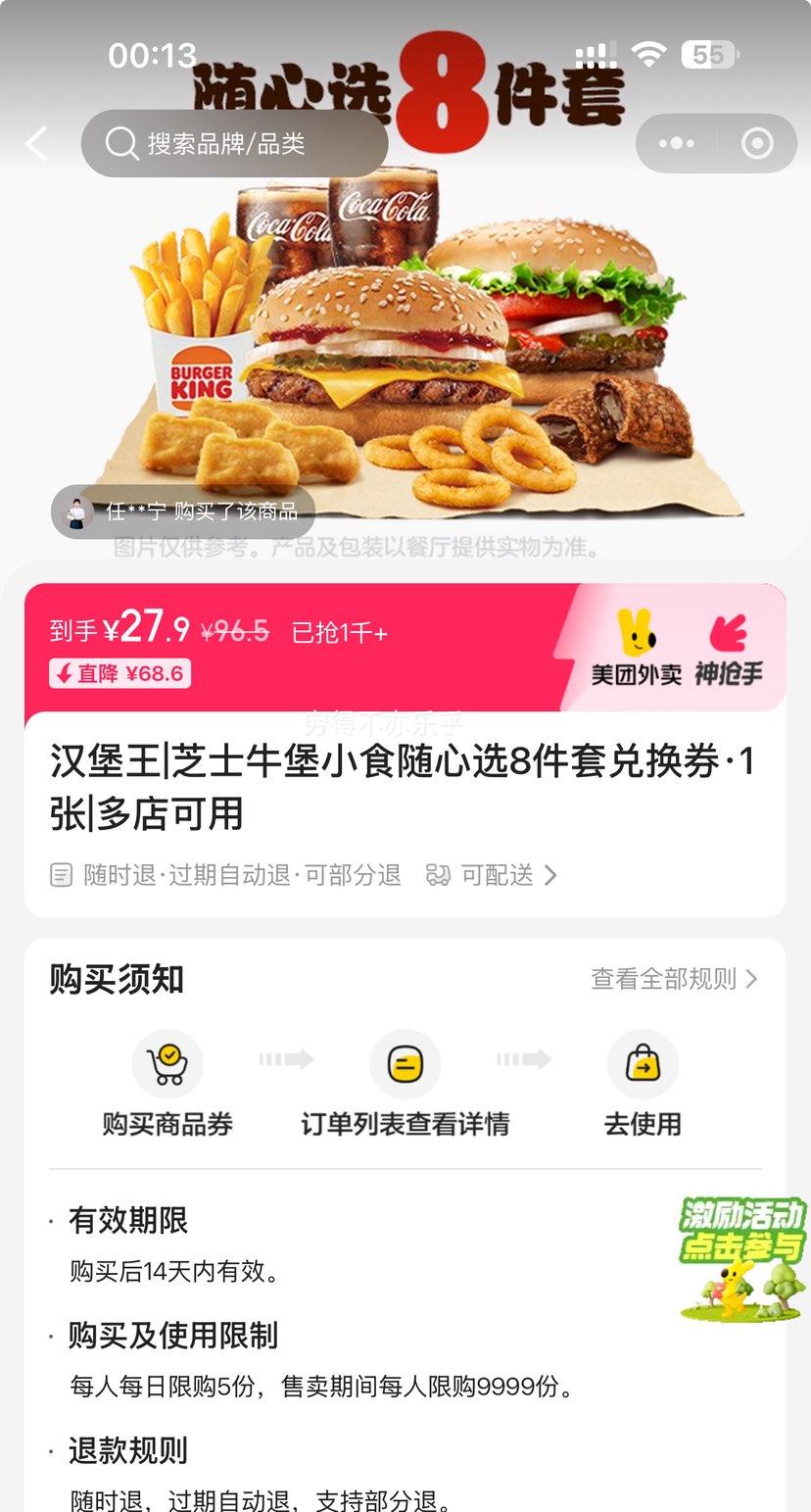Viewport: 811px width, 1512px height.
Task: Open the mini-program more options (three dots)
Action: (675, 143)
